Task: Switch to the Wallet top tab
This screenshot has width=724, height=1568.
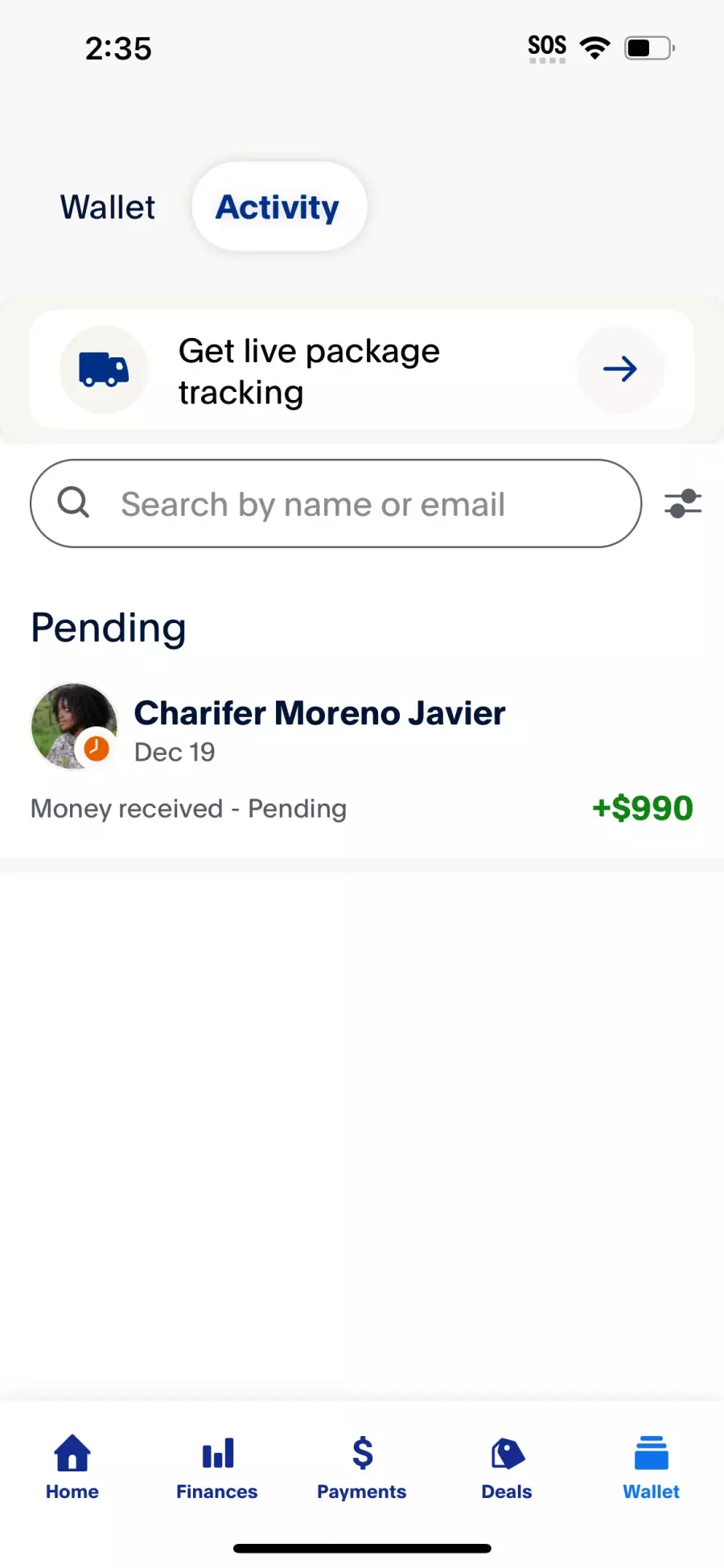Action: [108, 207]
